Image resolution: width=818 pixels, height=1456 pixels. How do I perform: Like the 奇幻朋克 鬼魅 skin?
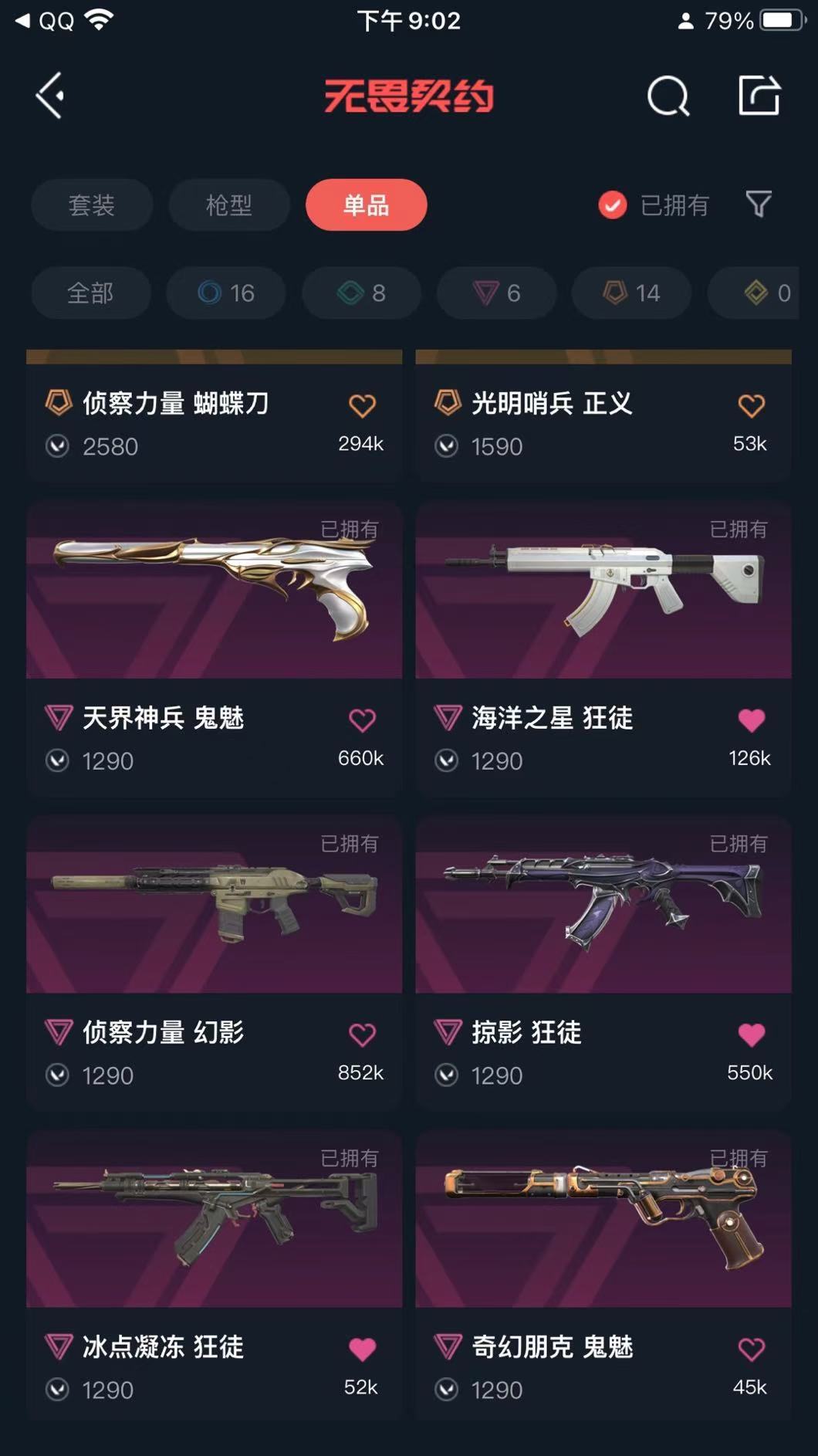[x=751, y=1349]
